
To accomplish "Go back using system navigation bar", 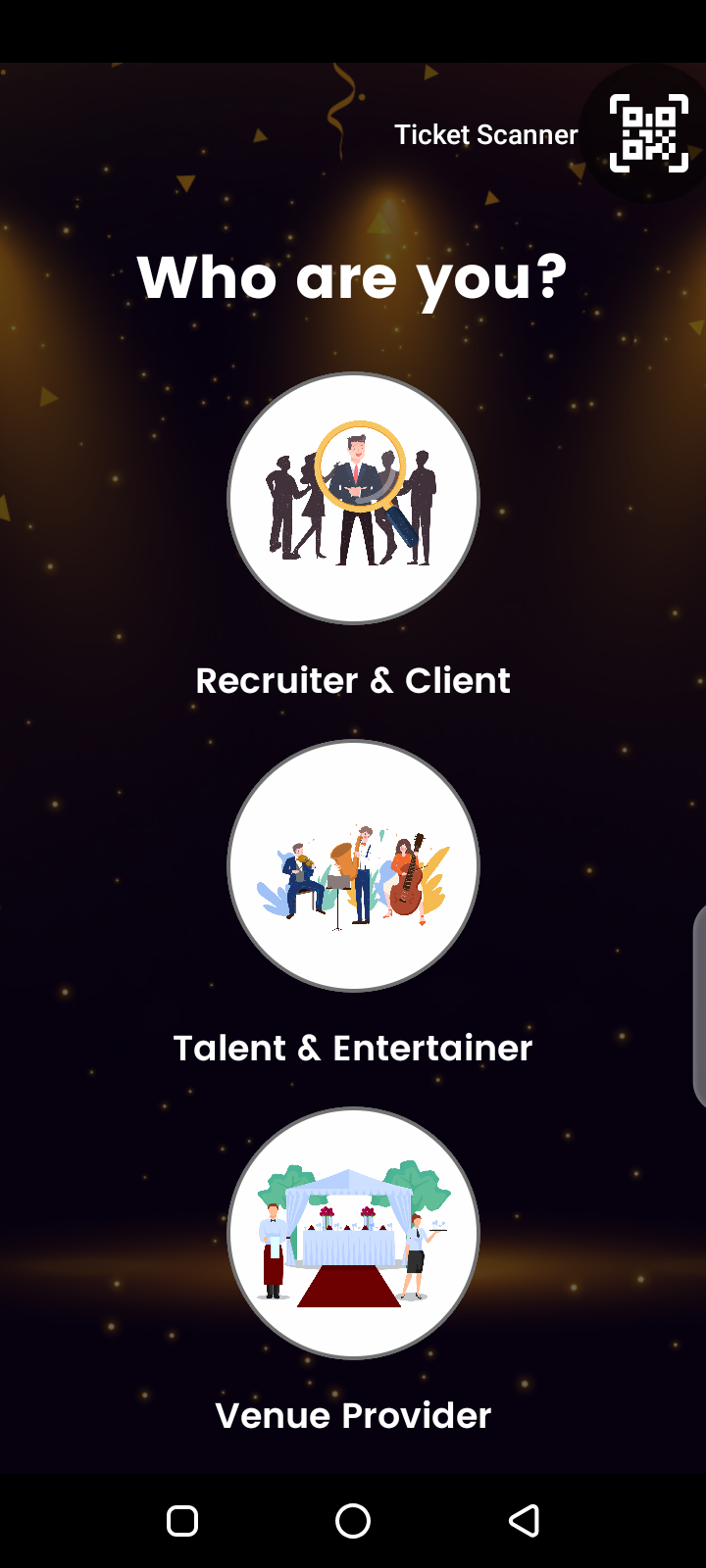I will (524, 1520).
